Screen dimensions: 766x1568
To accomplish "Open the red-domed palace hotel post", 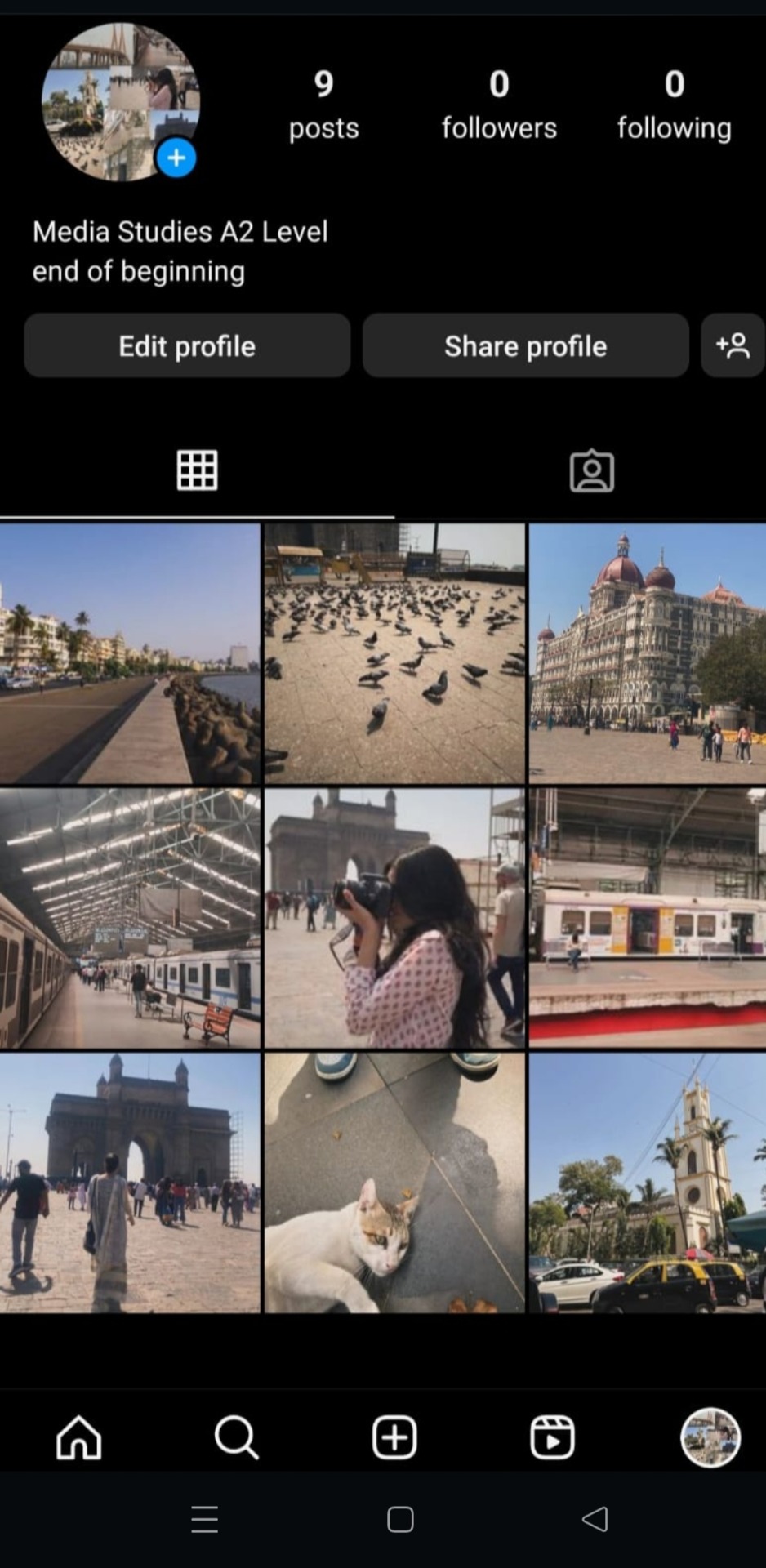I will click(647, 653).
